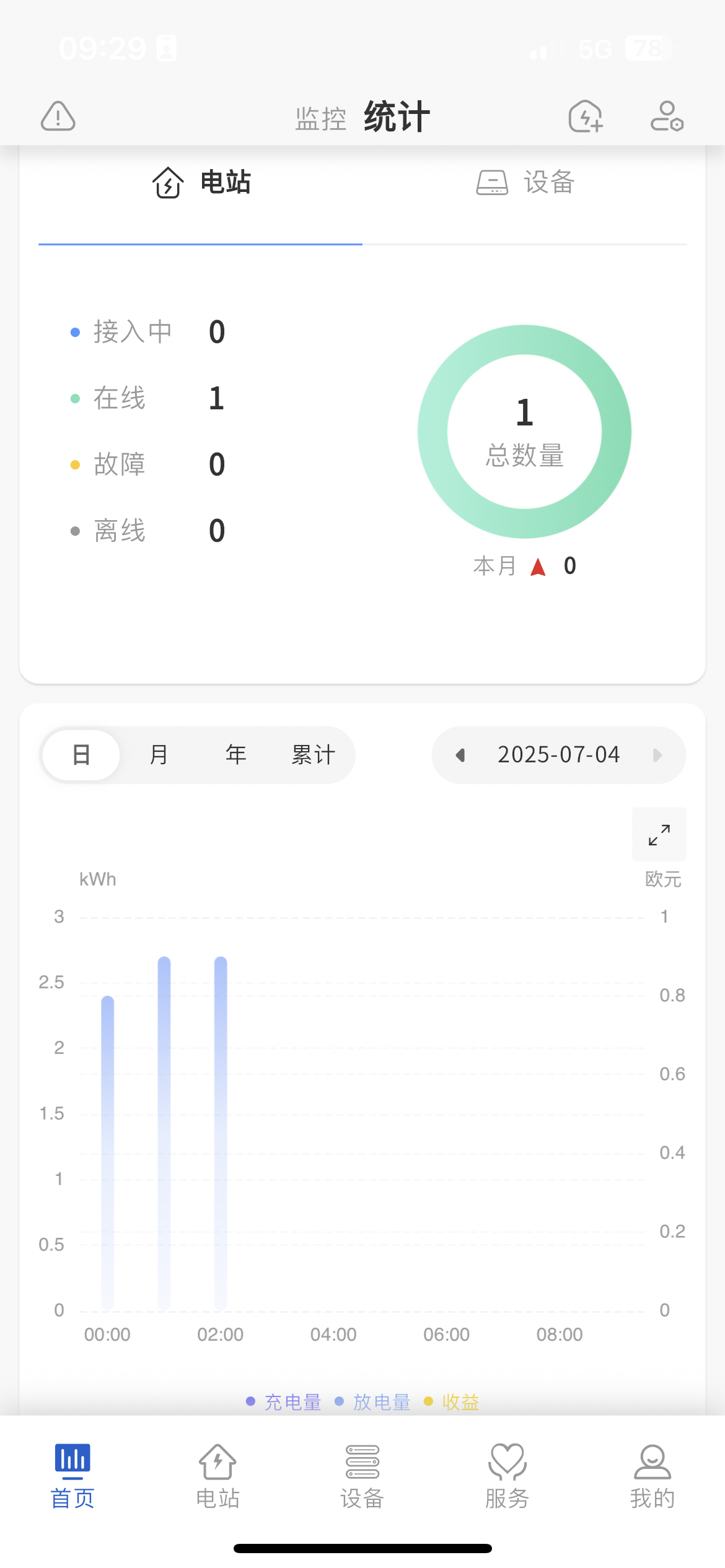Add a new power station
725x1568 pixels.
[586, 116]
